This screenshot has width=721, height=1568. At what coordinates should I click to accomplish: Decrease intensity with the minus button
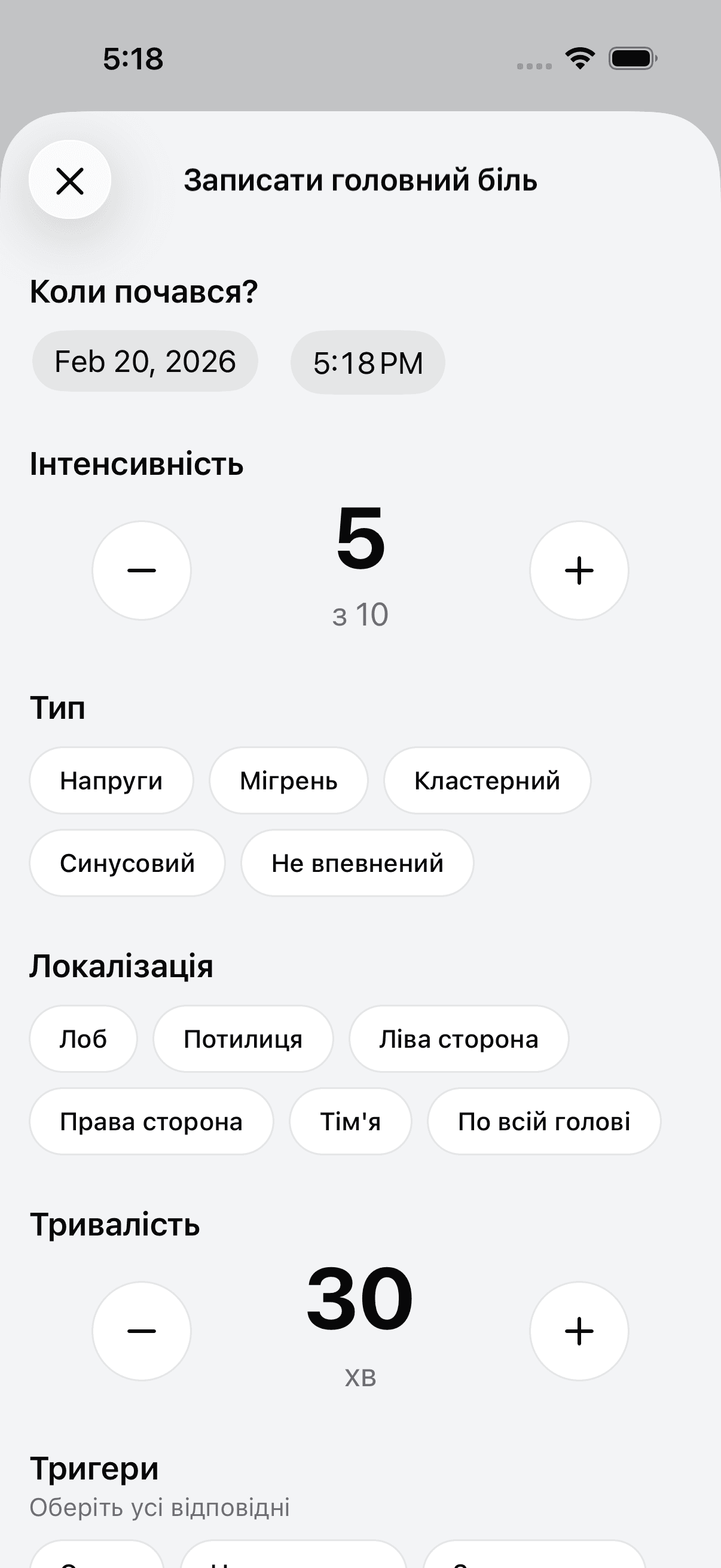click(142, 571)
